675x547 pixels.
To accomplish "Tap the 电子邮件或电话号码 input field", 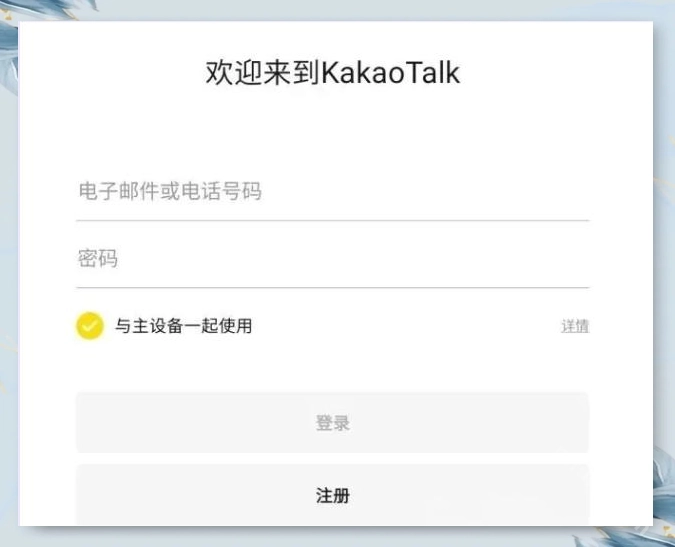I will pos(332,191).
